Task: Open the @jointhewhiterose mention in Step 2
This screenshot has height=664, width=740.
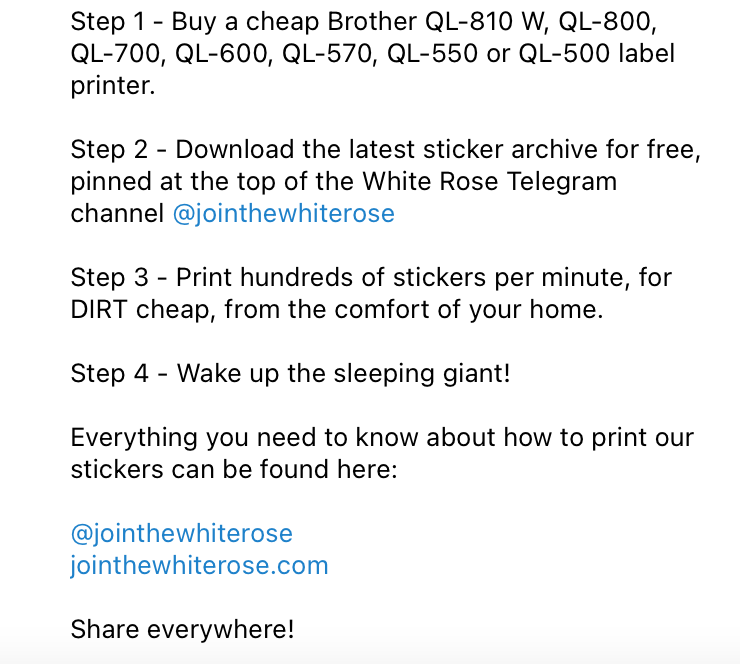Action: pyautogui.click(x=283, y=214)
